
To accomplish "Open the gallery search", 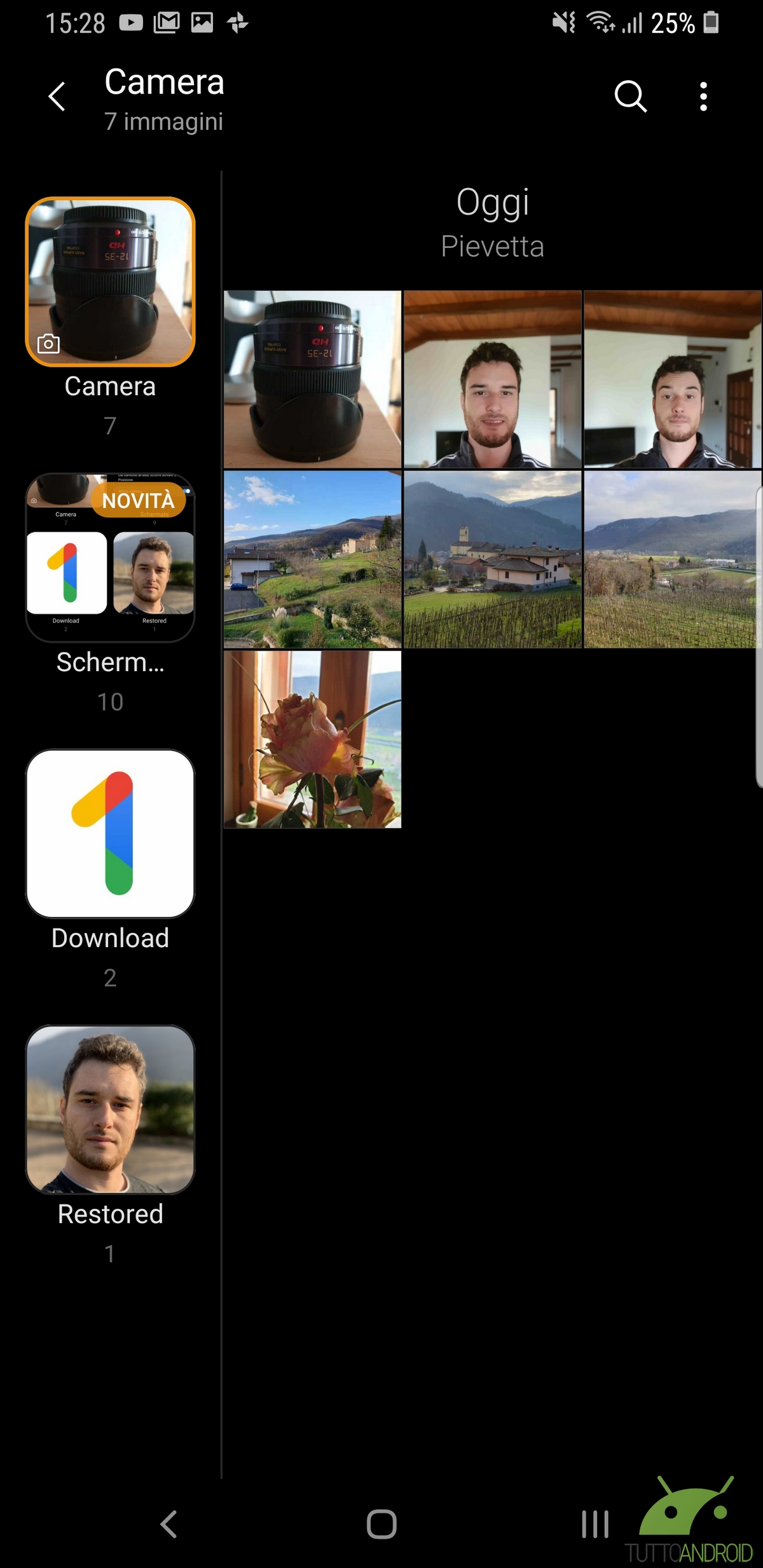I will click(x=630, y=97).
